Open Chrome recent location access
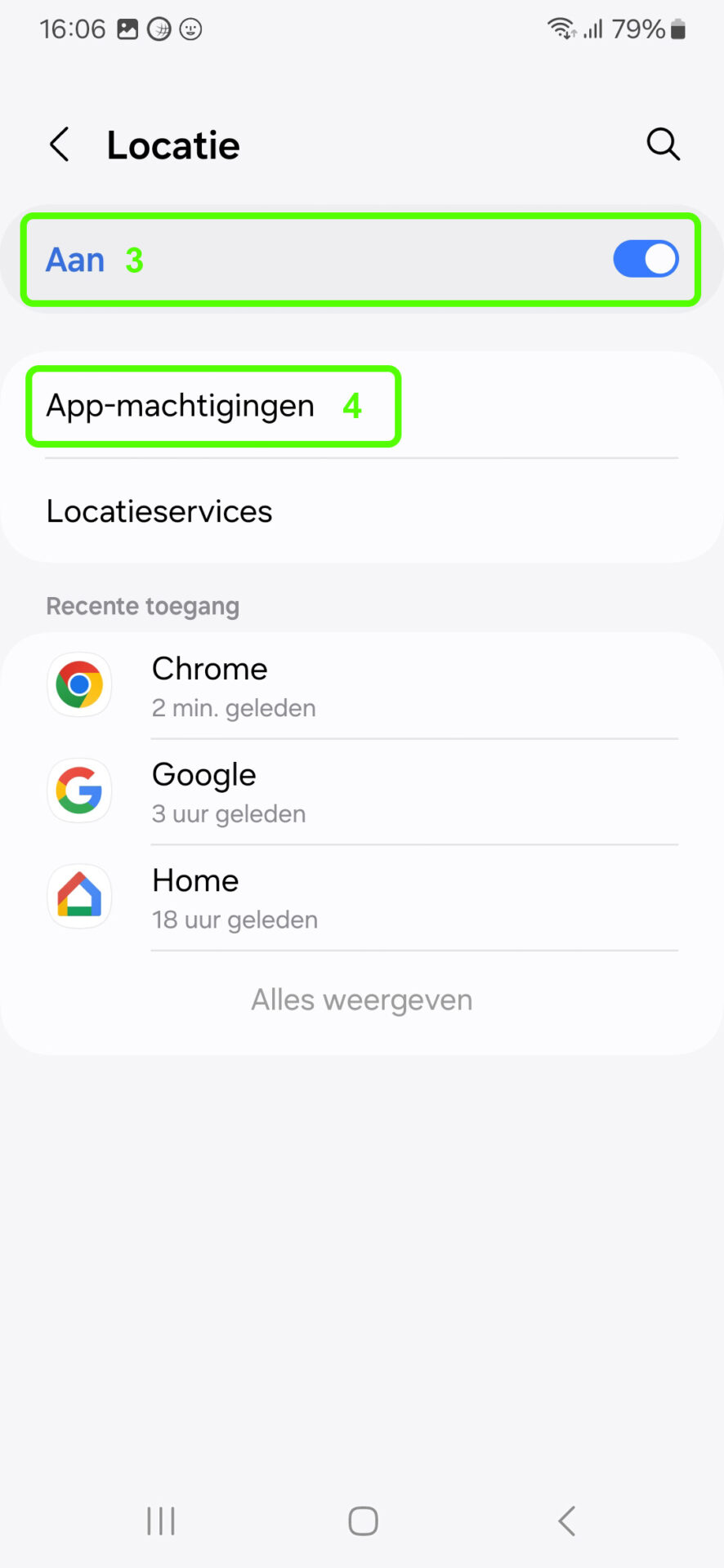Viewport: 724px width, 1568px height. click(362, 686)
